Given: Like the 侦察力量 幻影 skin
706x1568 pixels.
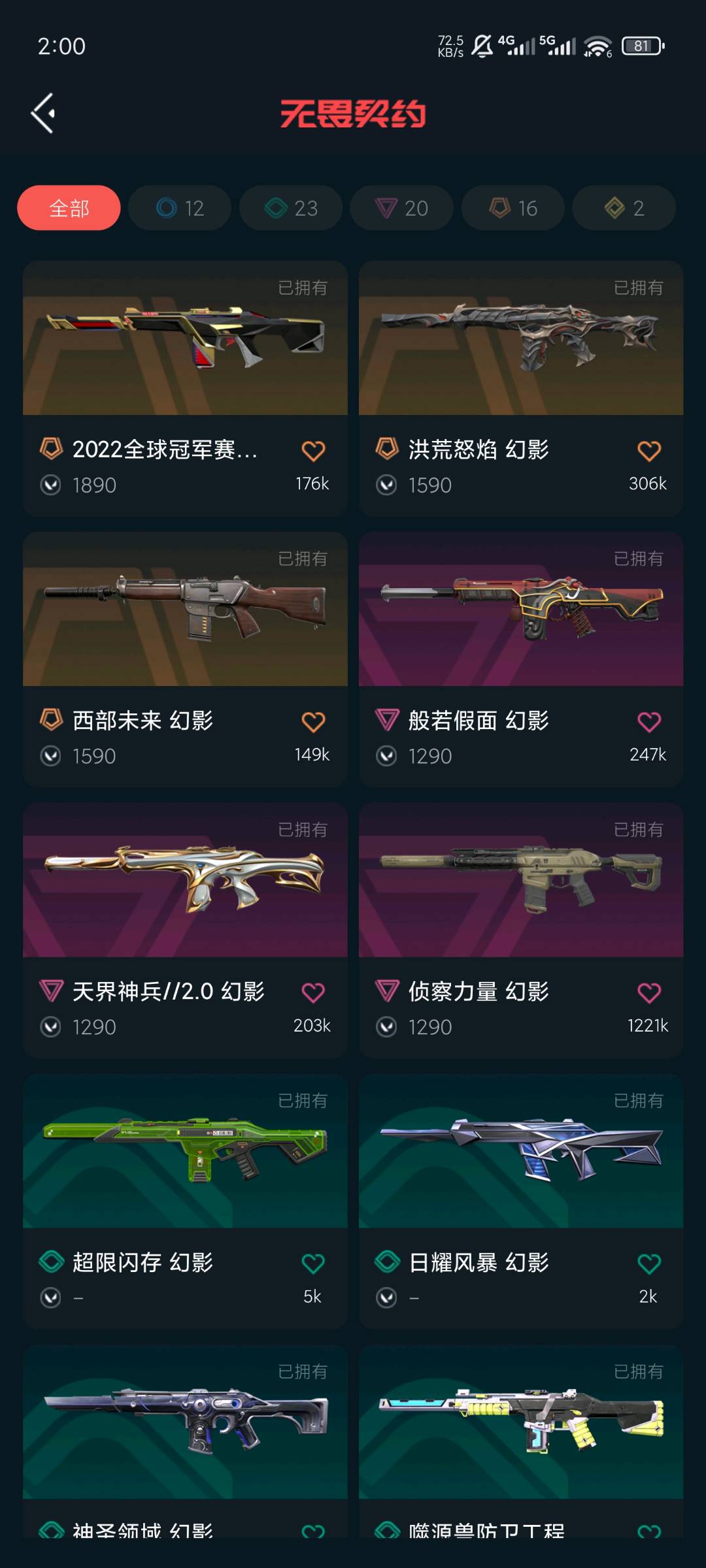Looking at the screenshot, I should [x=648, y=993].
